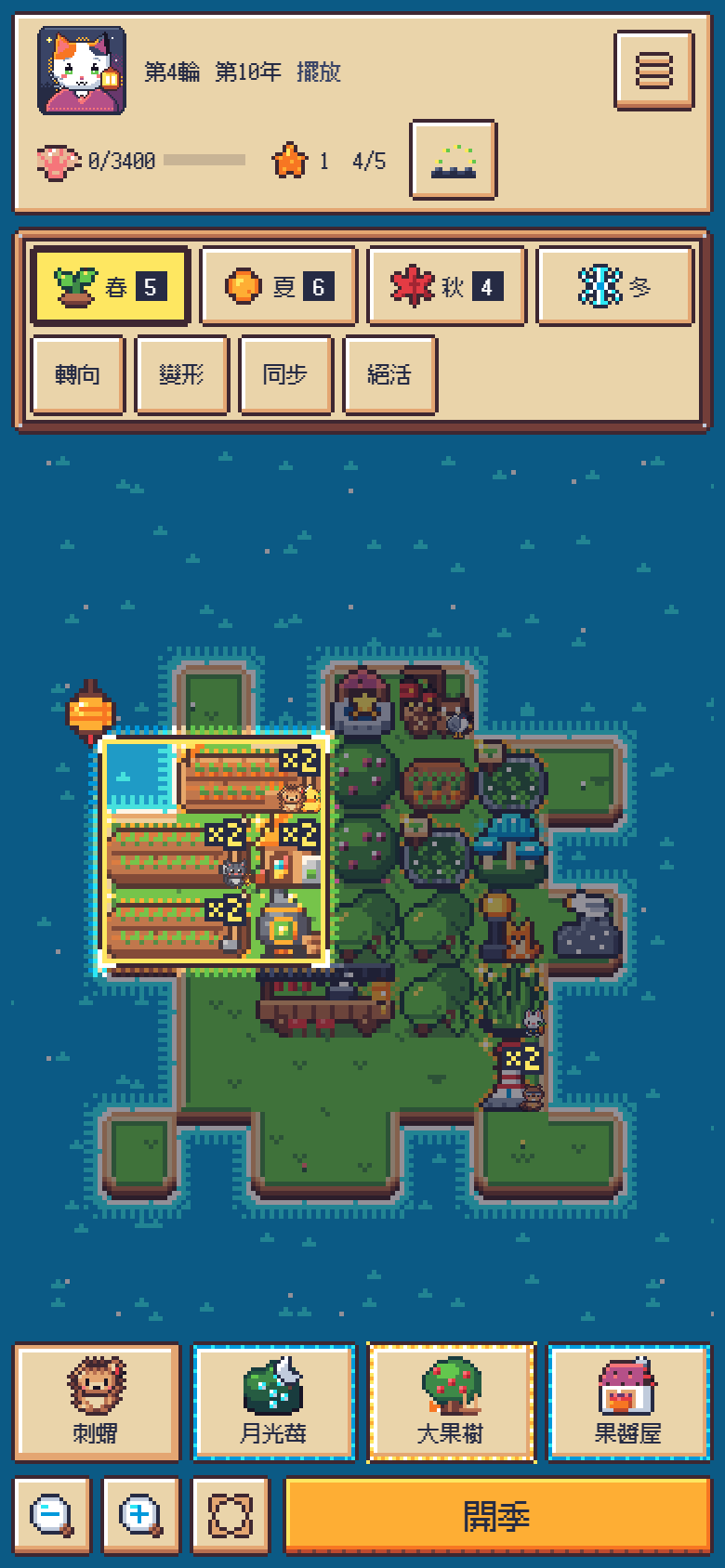Viewport: 725px width, 1568px height.
Task: Recenter the map view
Action: 231,1515
